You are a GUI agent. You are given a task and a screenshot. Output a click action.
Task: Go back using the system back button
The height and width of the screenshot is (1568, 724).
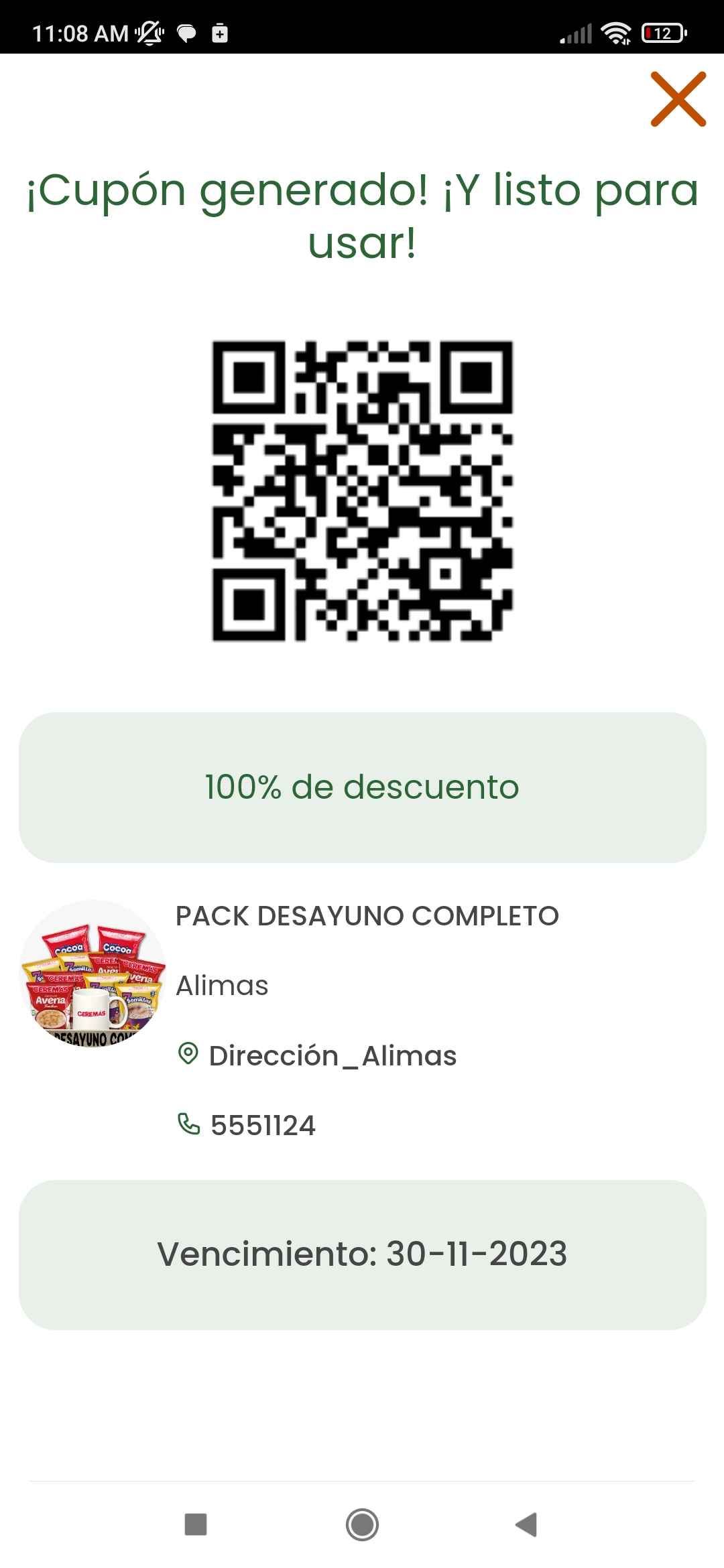[x=527, y=1524]
